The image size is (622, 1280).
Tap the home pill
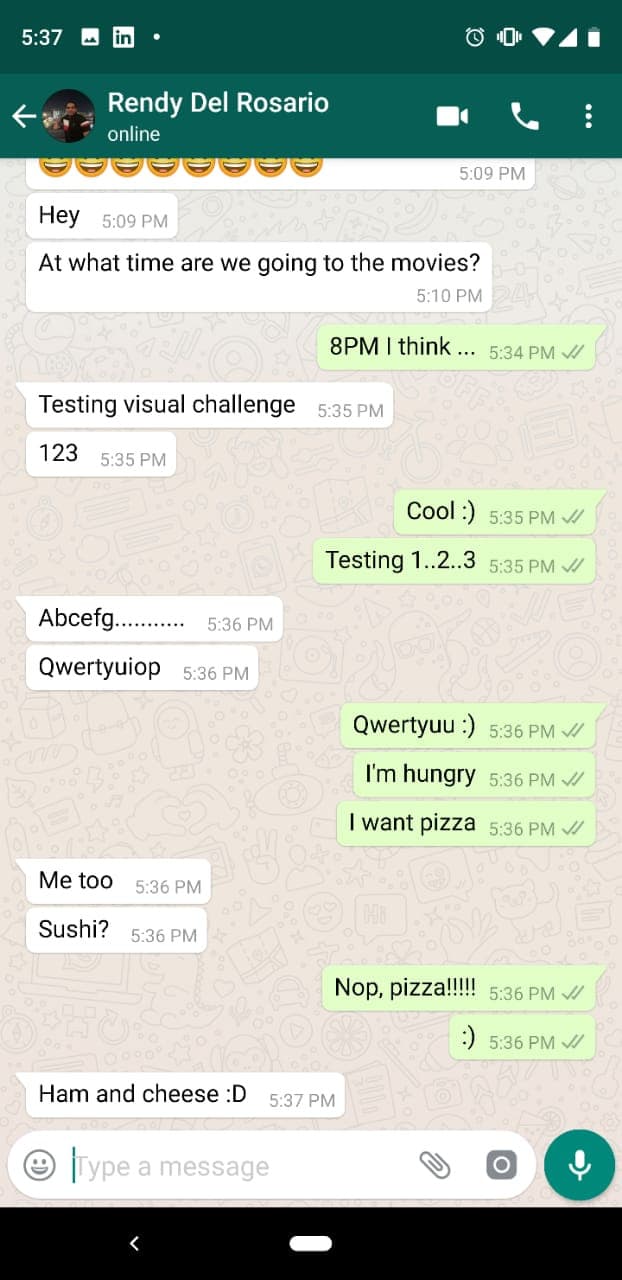pyautogui.click(x=311, y=1243)
